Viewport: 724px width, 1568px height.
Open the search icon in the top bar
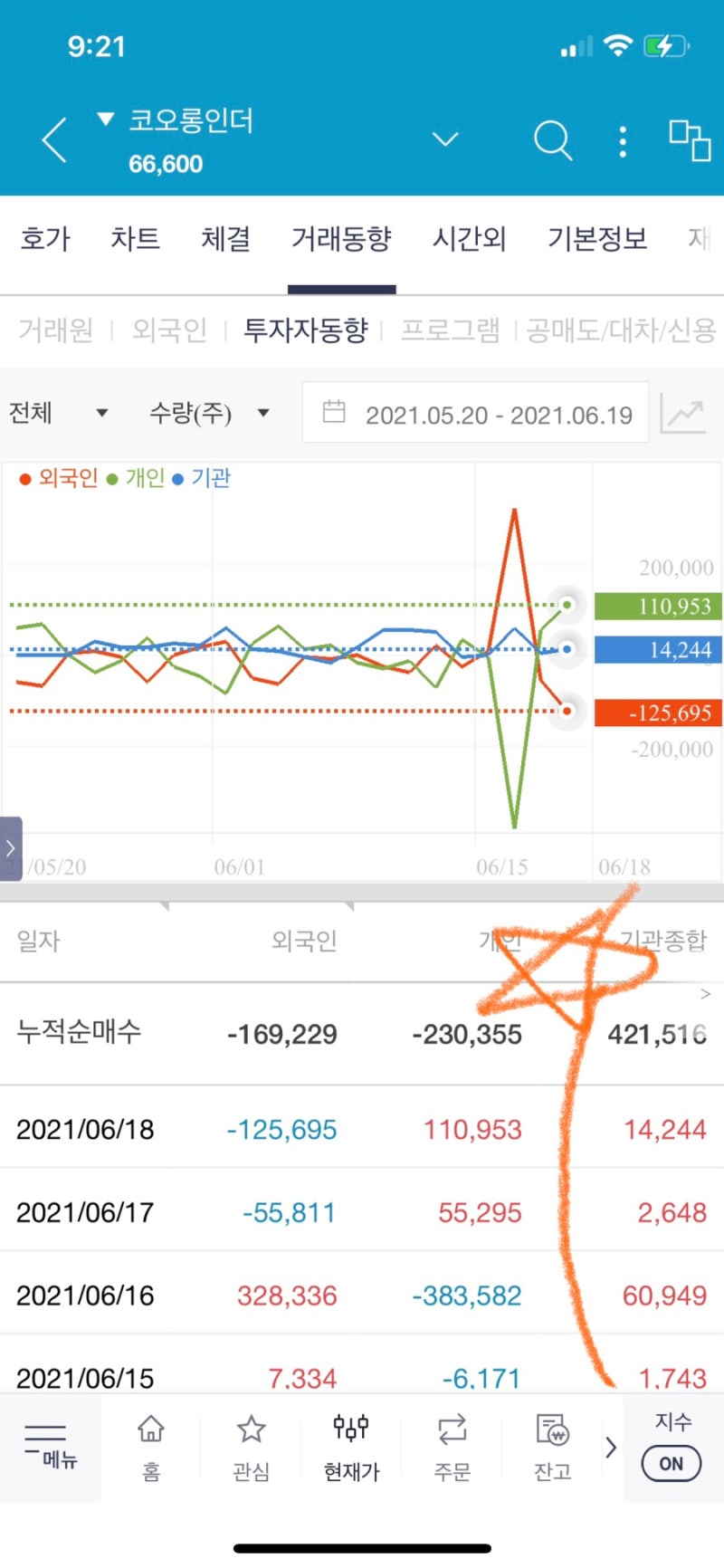tap(553, 140)
